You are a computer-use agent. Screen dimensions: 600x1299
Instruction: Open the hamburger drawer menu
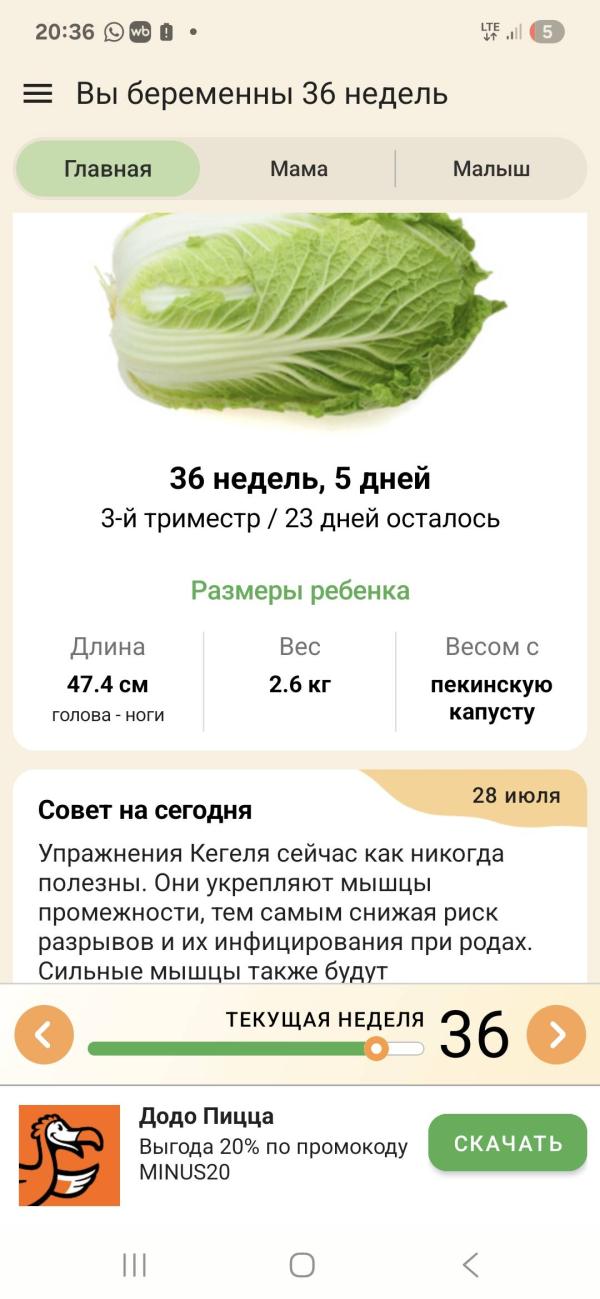38,94
